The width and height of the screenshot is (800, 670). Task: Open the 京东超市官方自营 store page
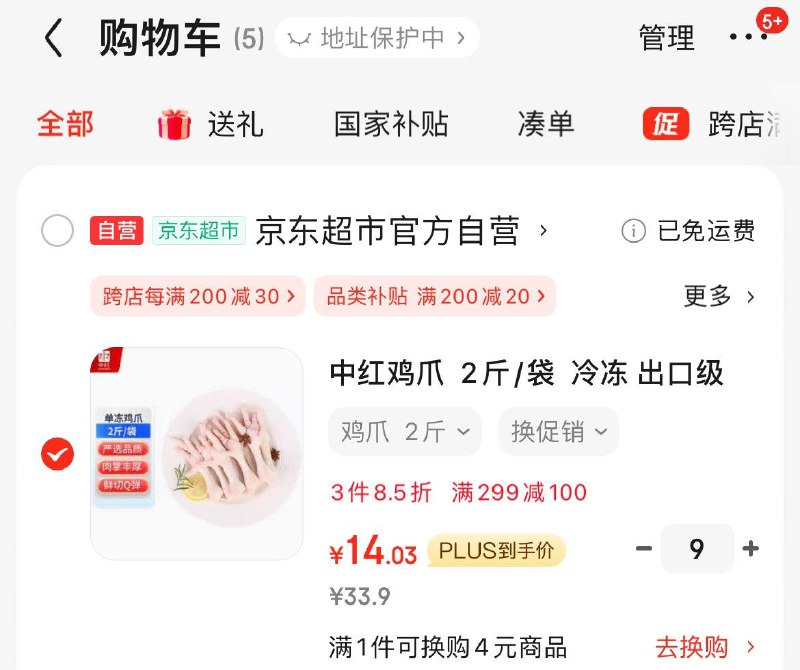pyautogui.click(x=400, y=231)
